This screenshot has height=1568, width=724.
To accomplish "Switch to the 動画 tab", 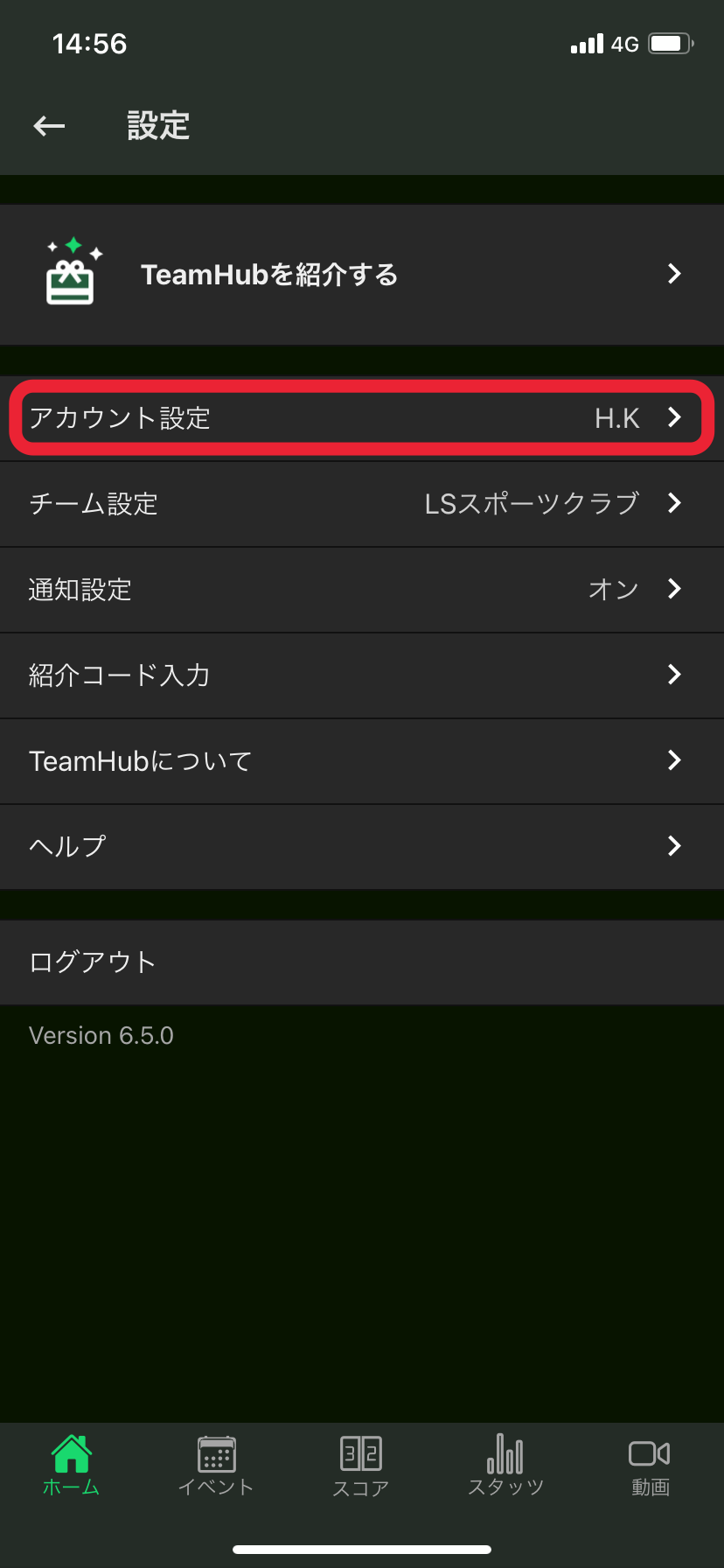I will 650,1466.
